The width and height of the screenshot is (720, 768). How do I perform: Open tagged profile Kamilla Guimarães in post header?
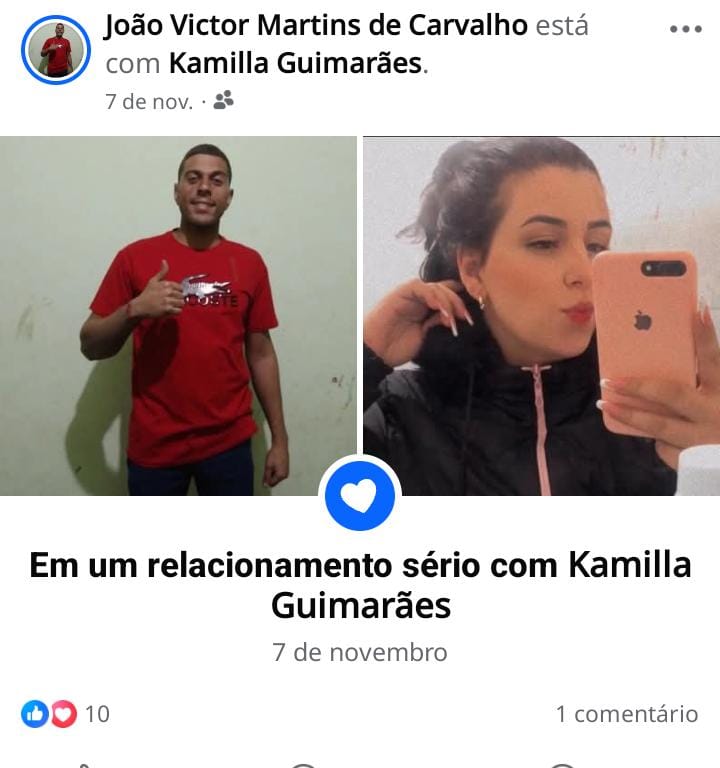[295, 64]
